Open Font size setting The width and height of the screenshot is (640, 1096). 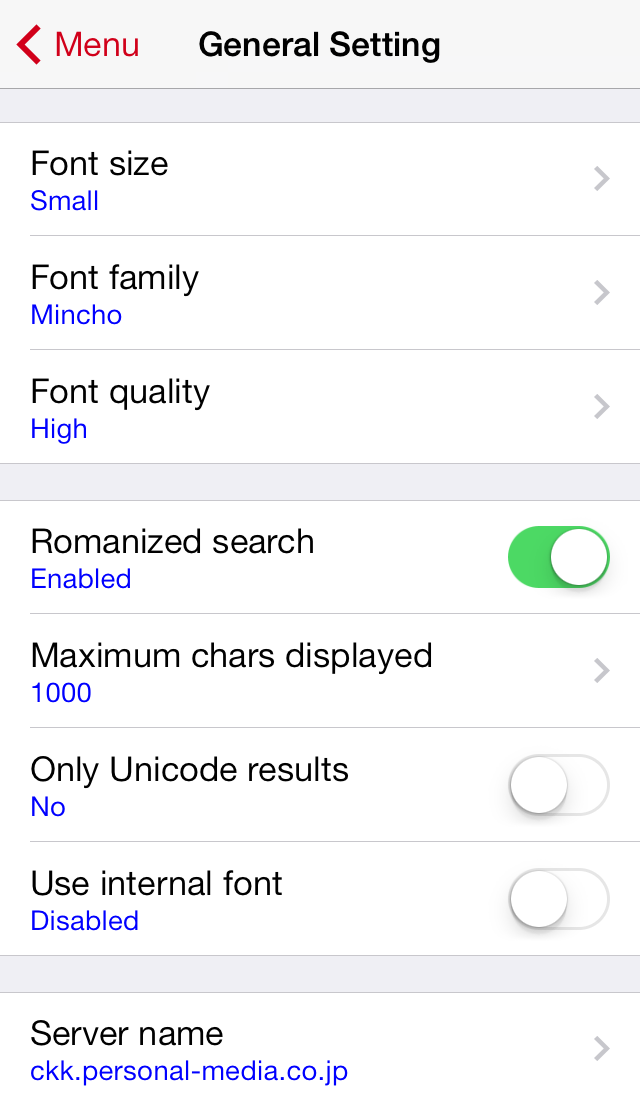point(320,180)
